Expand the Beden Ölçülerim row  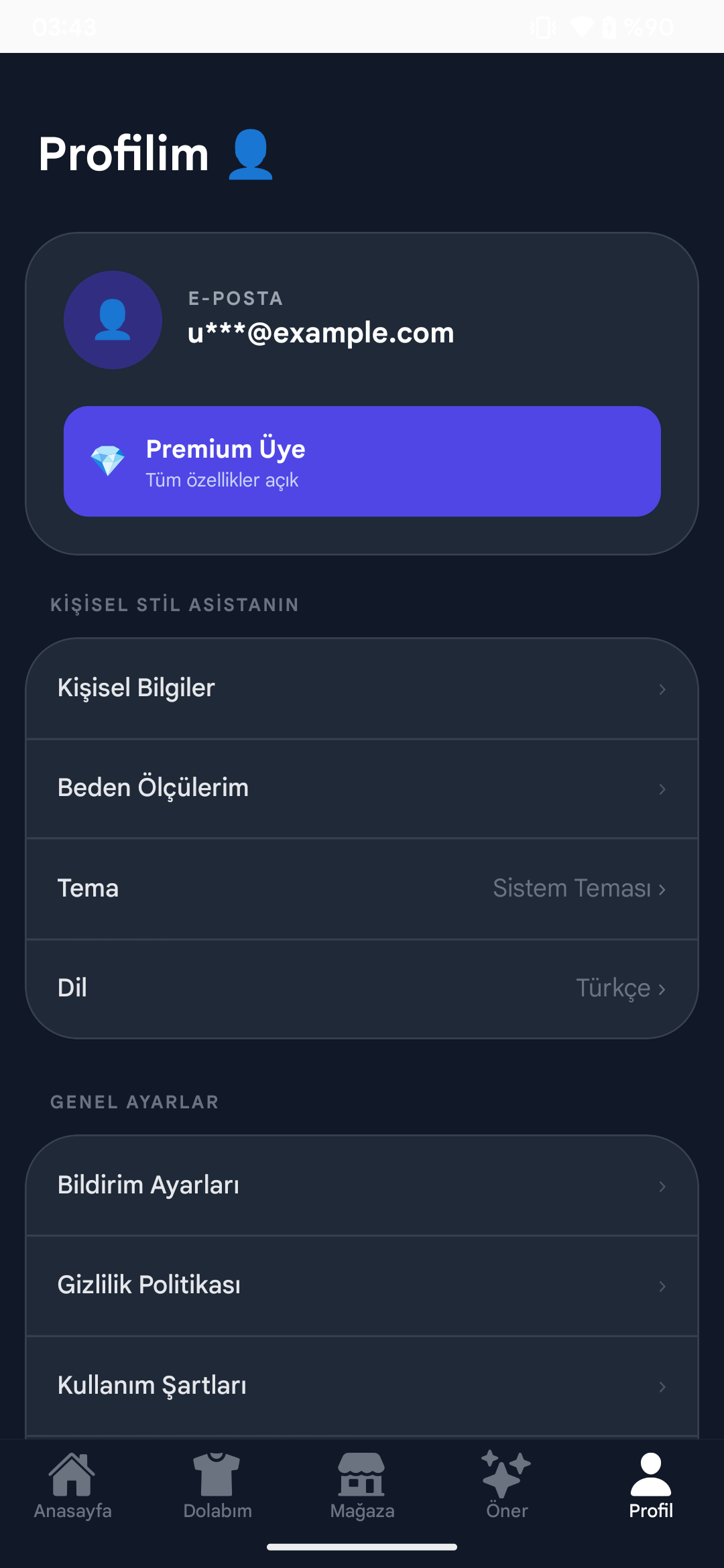pyautogui.click(x=362, y=787)
